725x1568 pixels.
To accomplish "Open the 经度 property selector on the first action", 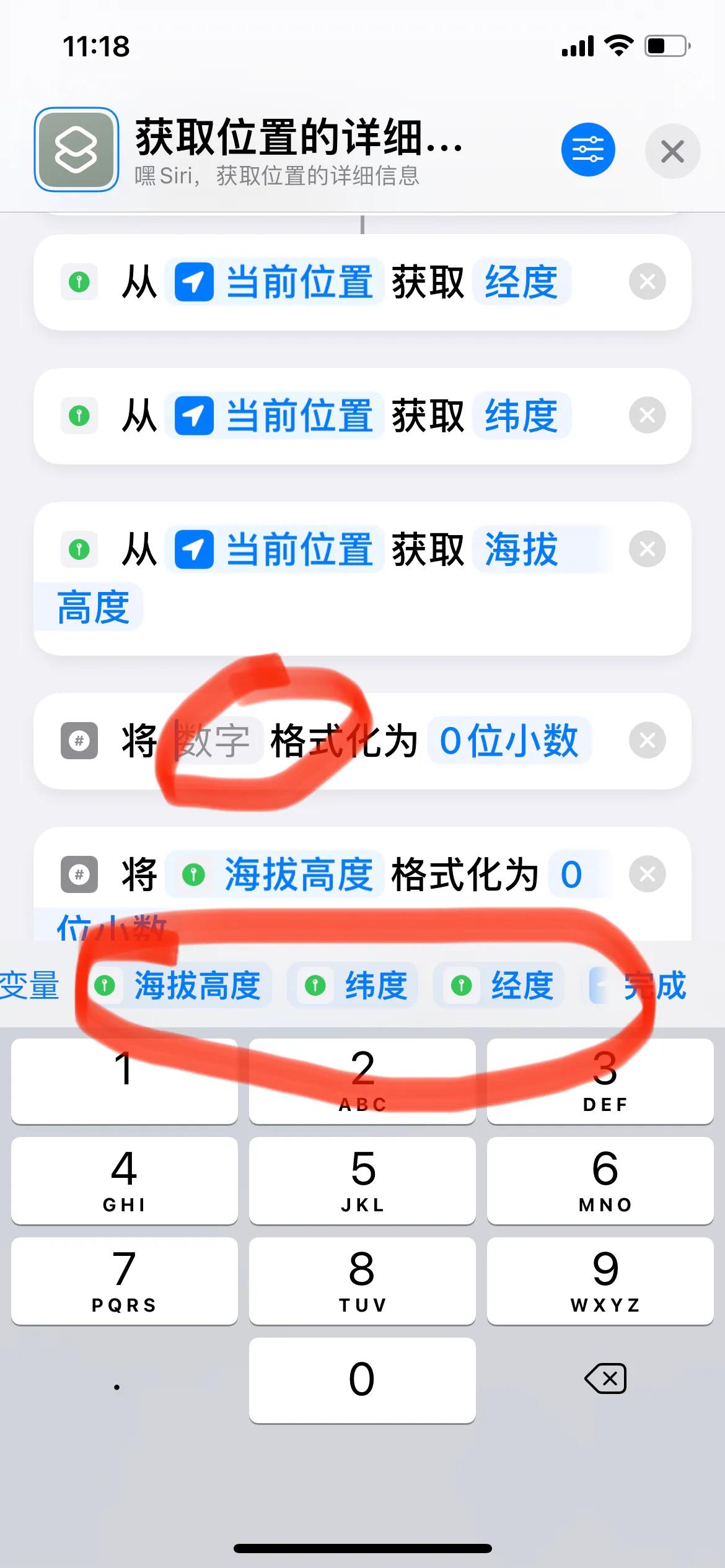I will pos(521,280).
